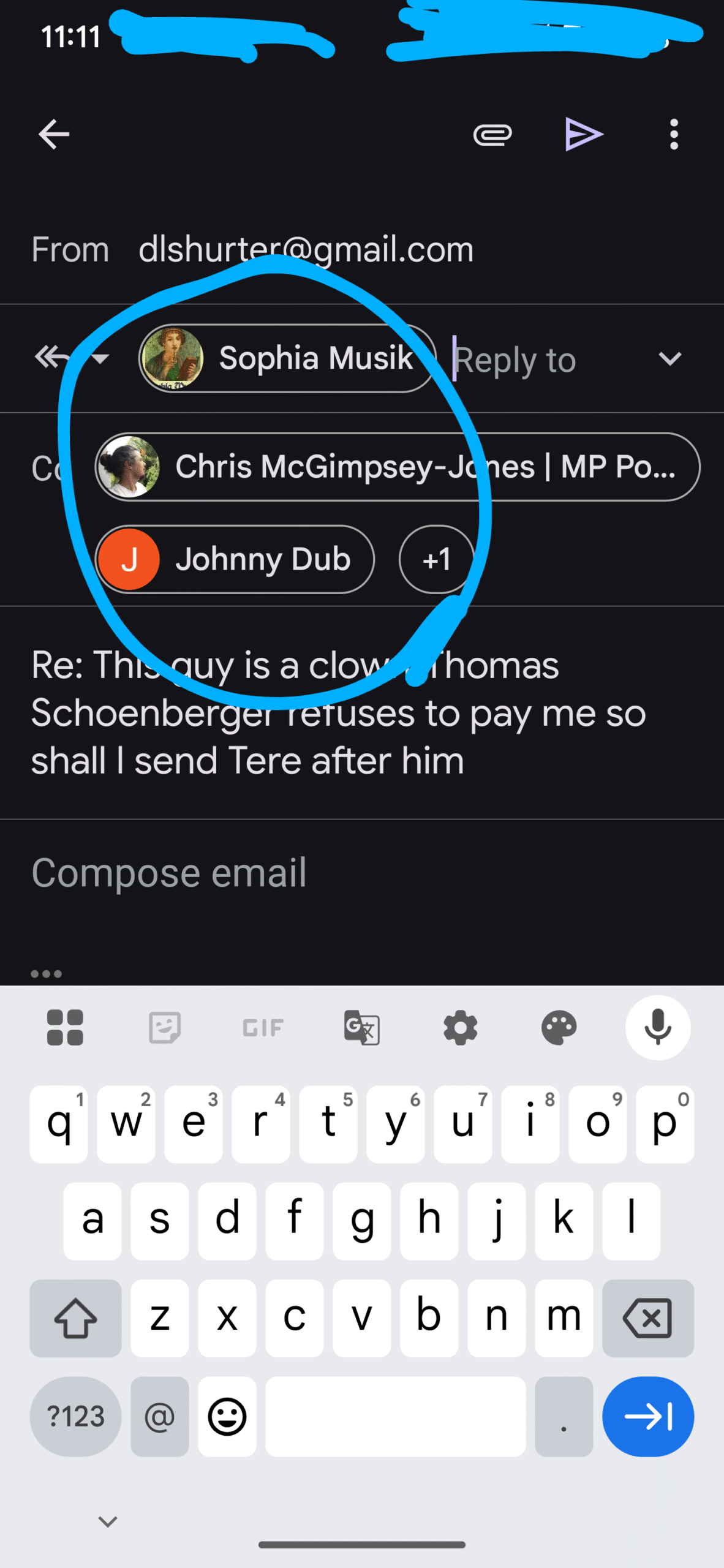Attach a file with the paperclip icon
This screenshot has width=724, height=1568.
coord(492,134)
